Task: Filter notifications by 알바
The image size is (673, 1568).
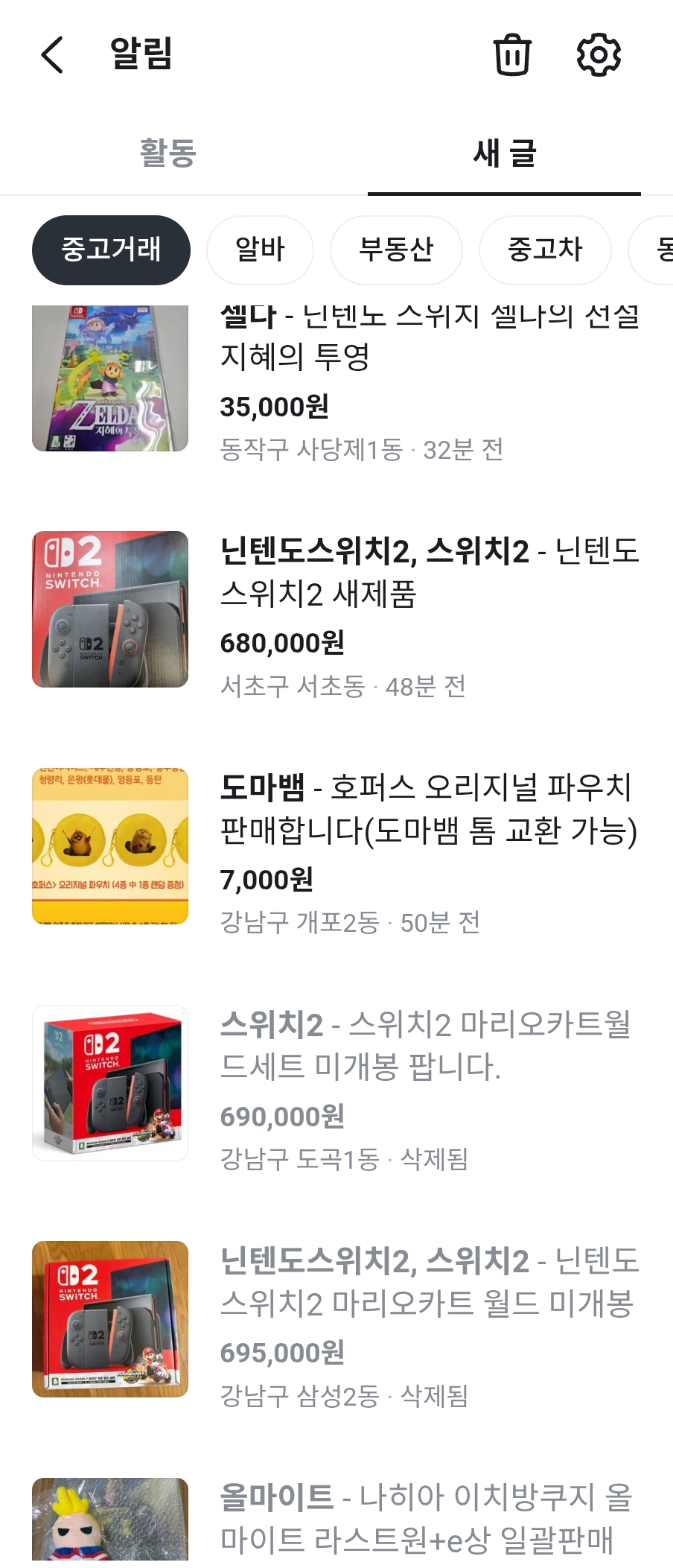Action: pyautogui.click(x=260, y=250)
